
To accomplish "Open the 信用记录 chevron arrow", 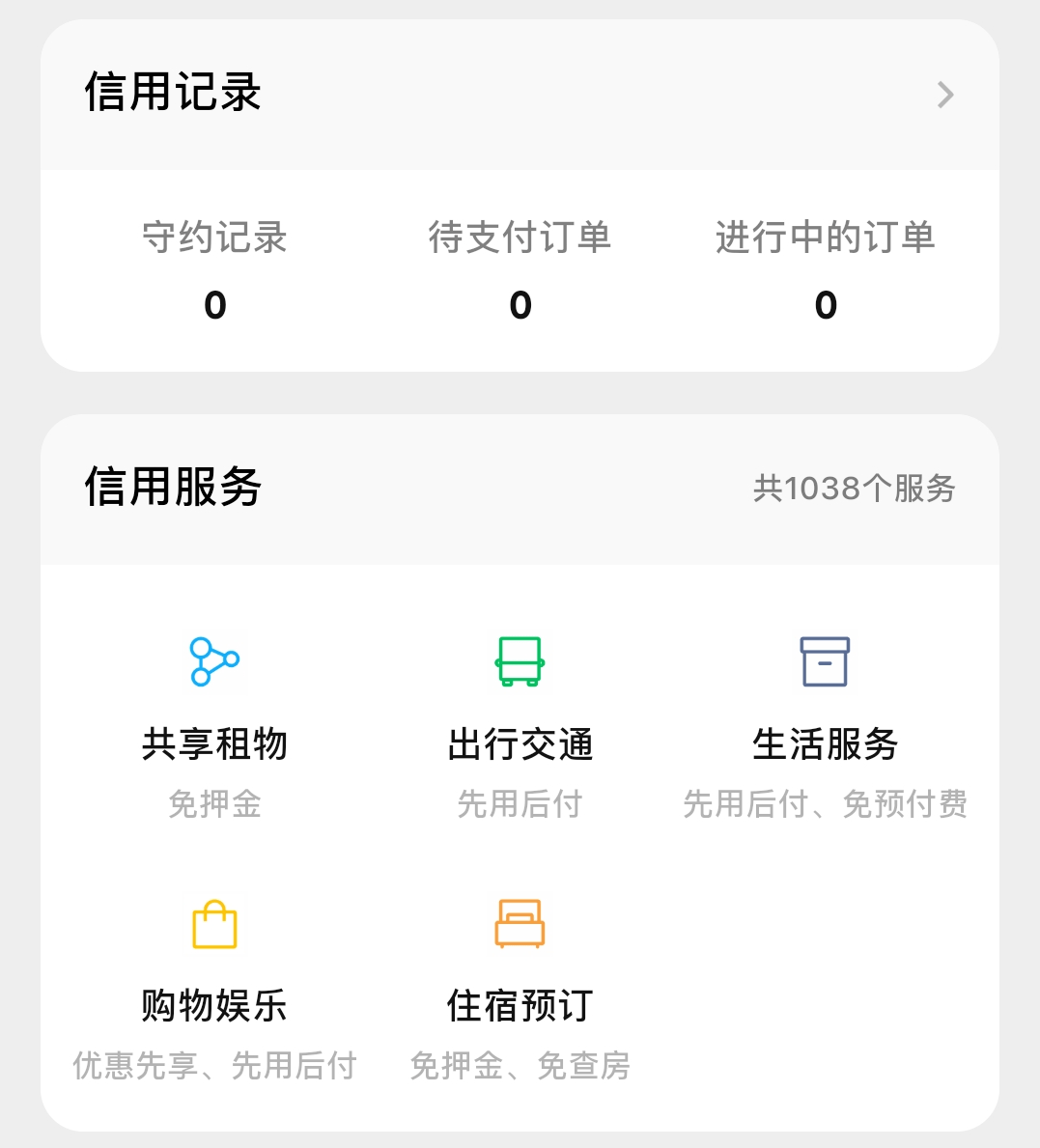I will point(945,95).
